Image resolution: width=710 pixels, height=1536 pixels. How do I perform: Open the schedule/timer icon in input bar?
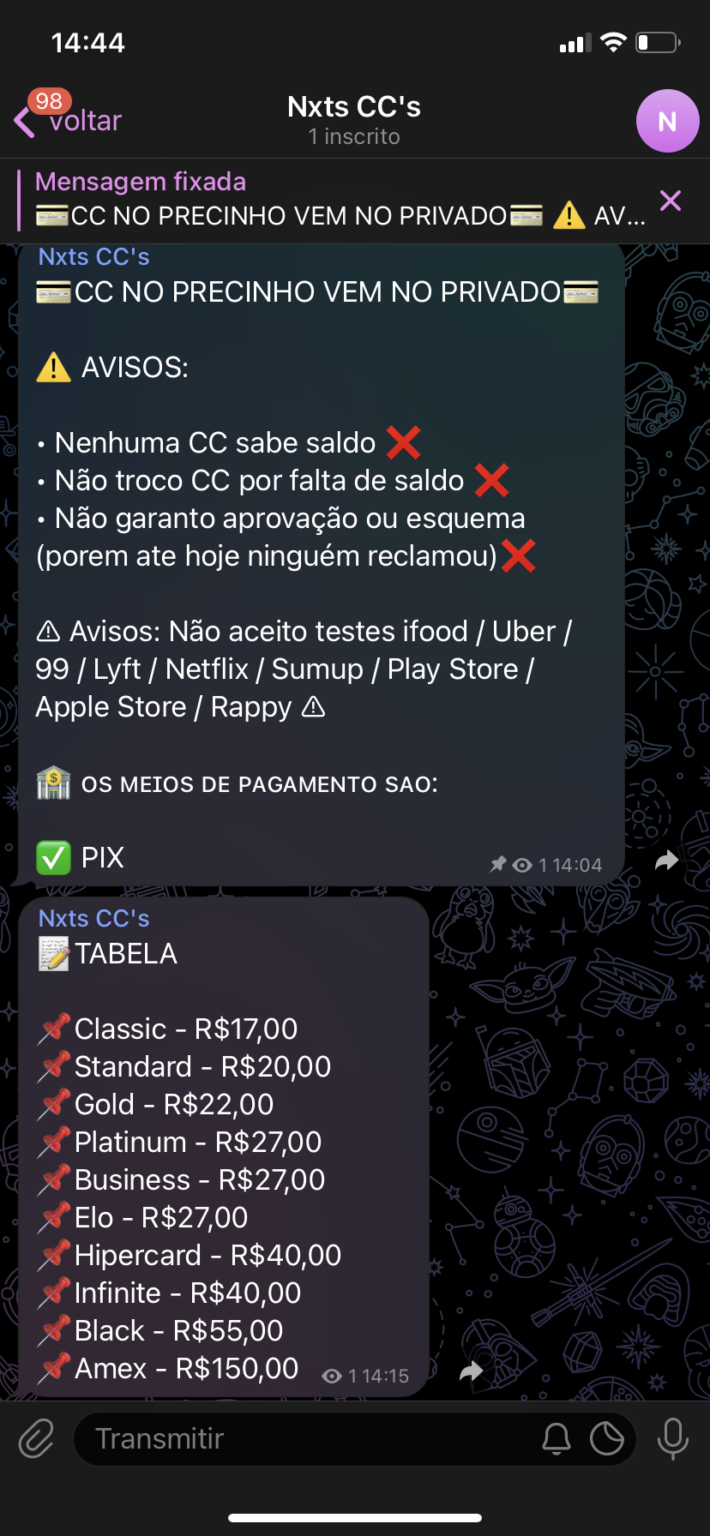(607, 1439)
